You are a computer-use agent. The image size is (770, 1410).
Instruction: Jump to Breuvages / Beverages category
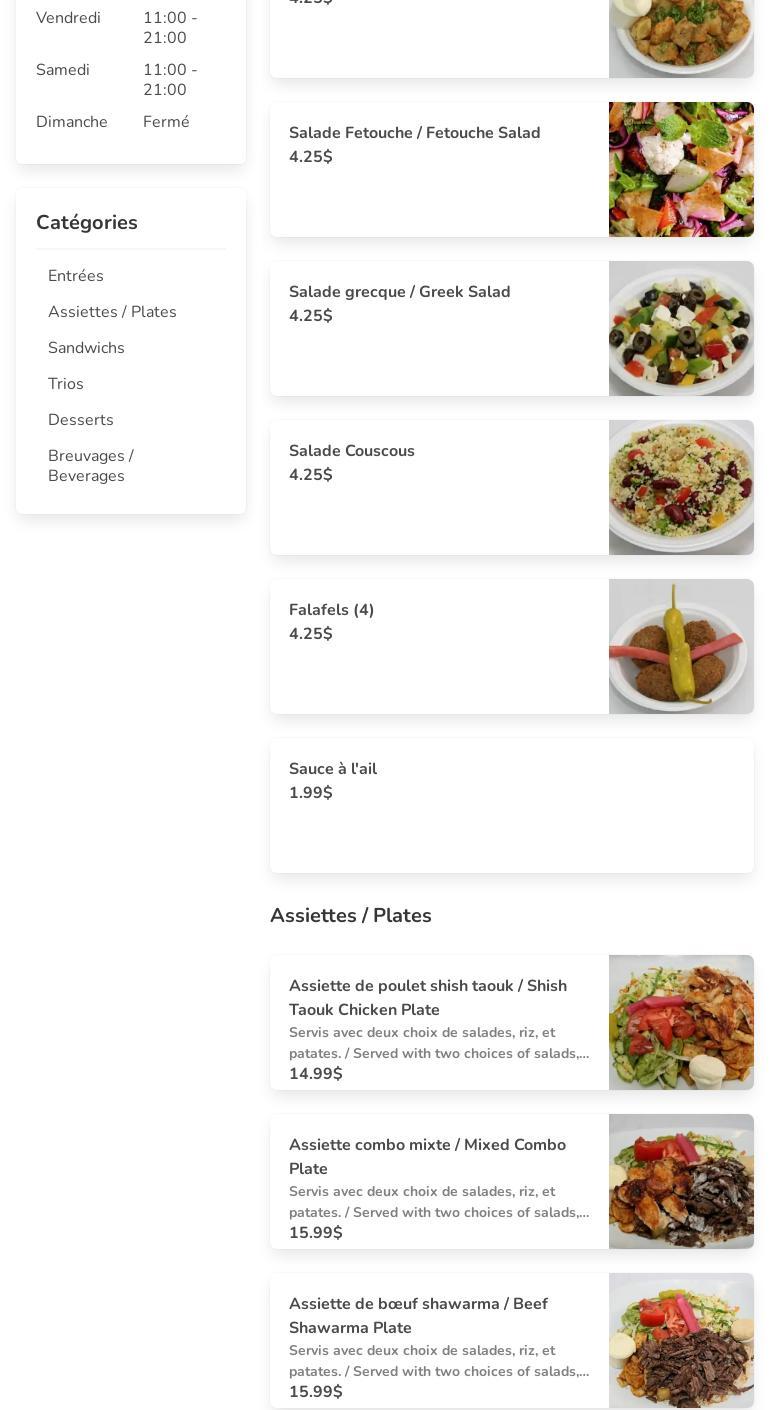pyautogui.click(x=90, y=466)
